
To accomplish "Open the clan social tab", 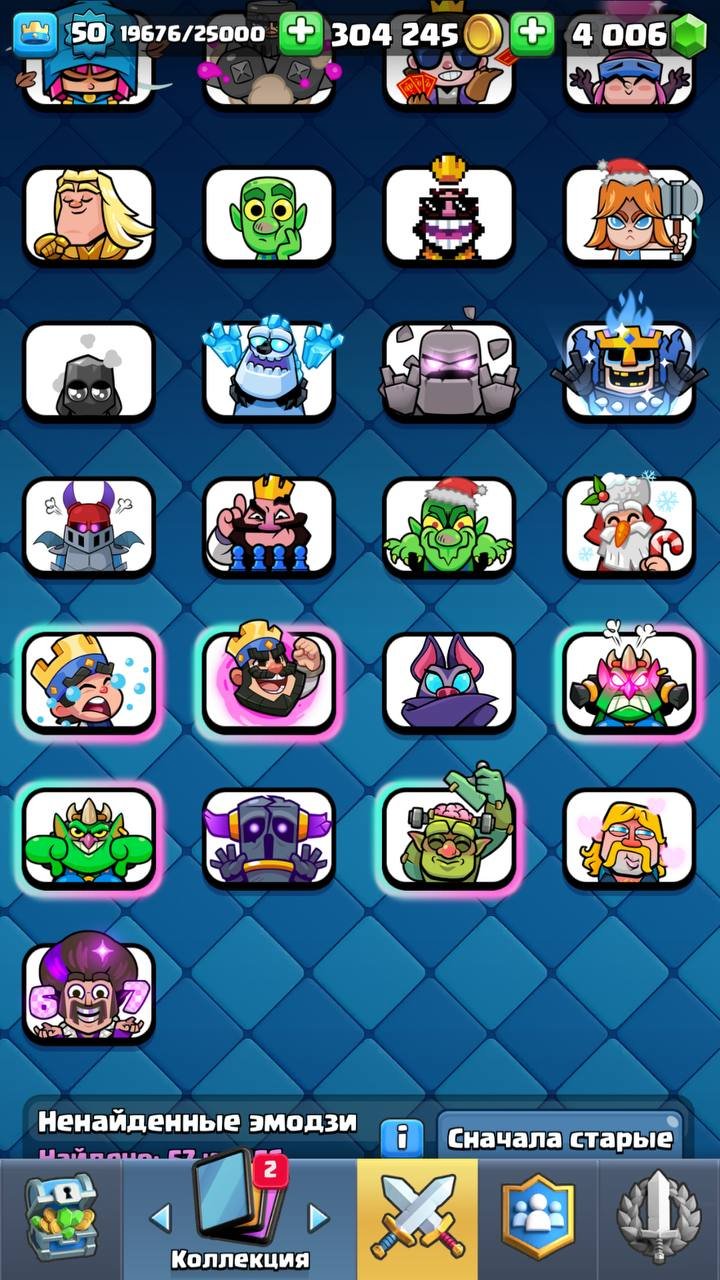I will (x=538, y=1219).
